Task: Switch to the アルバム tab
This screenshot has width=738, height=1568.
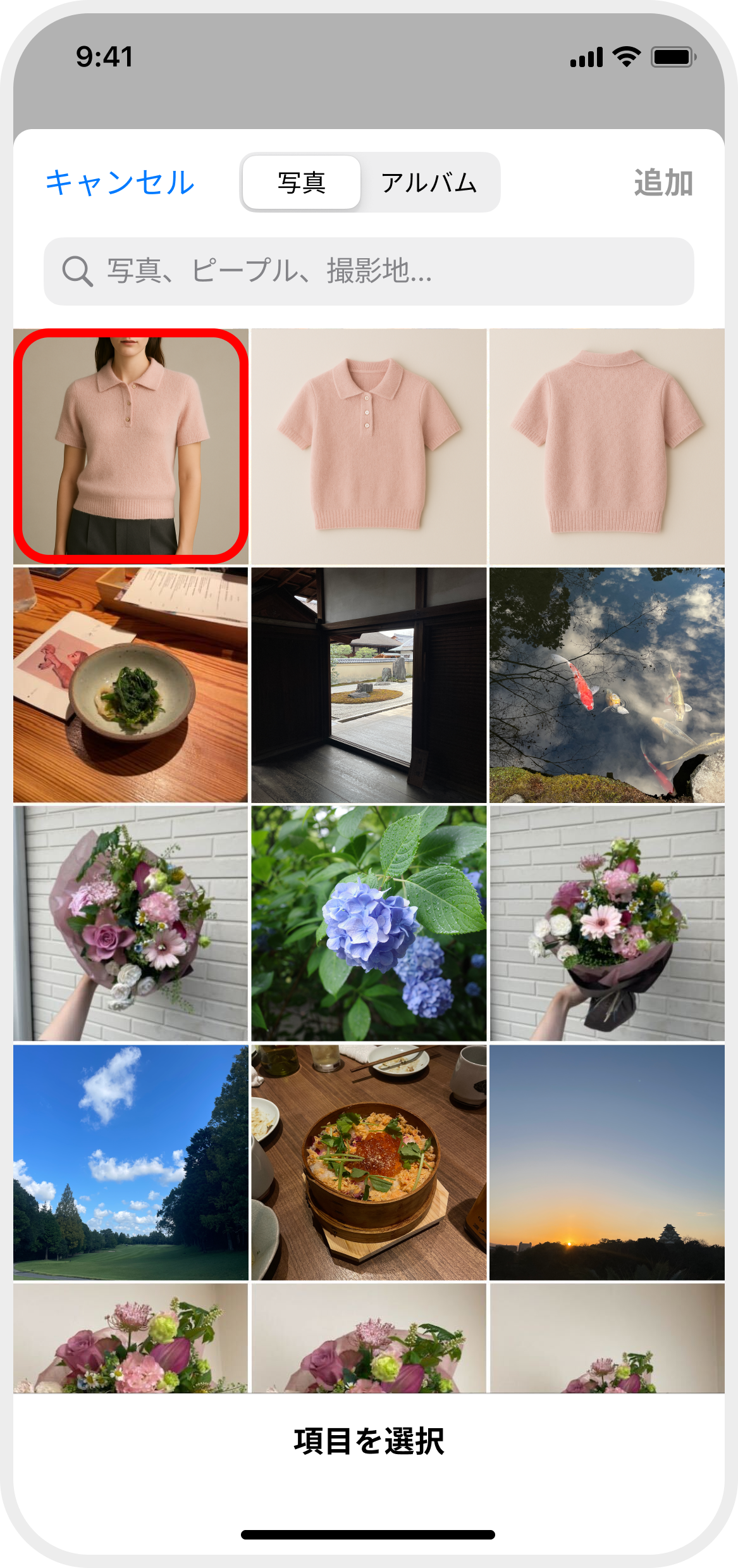Action: [x=429, y=183]
